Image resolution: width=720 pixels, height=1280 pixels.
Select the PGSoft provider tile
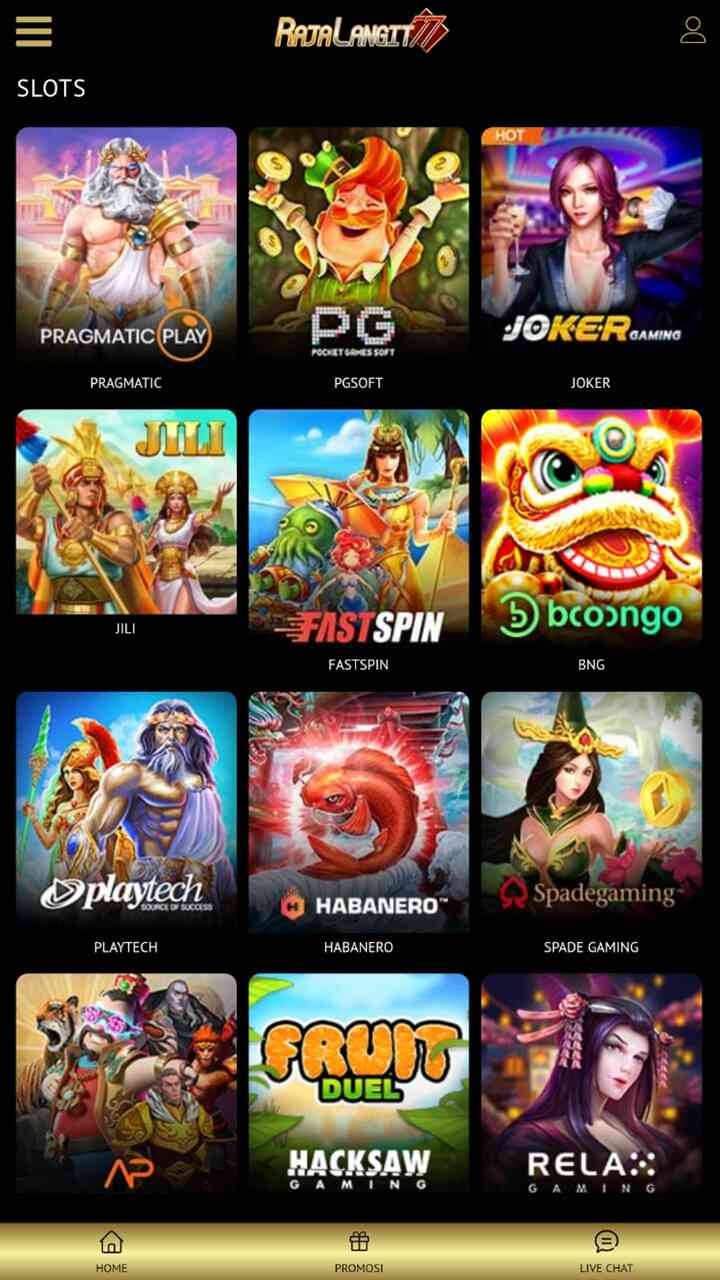tap(358, 245)
